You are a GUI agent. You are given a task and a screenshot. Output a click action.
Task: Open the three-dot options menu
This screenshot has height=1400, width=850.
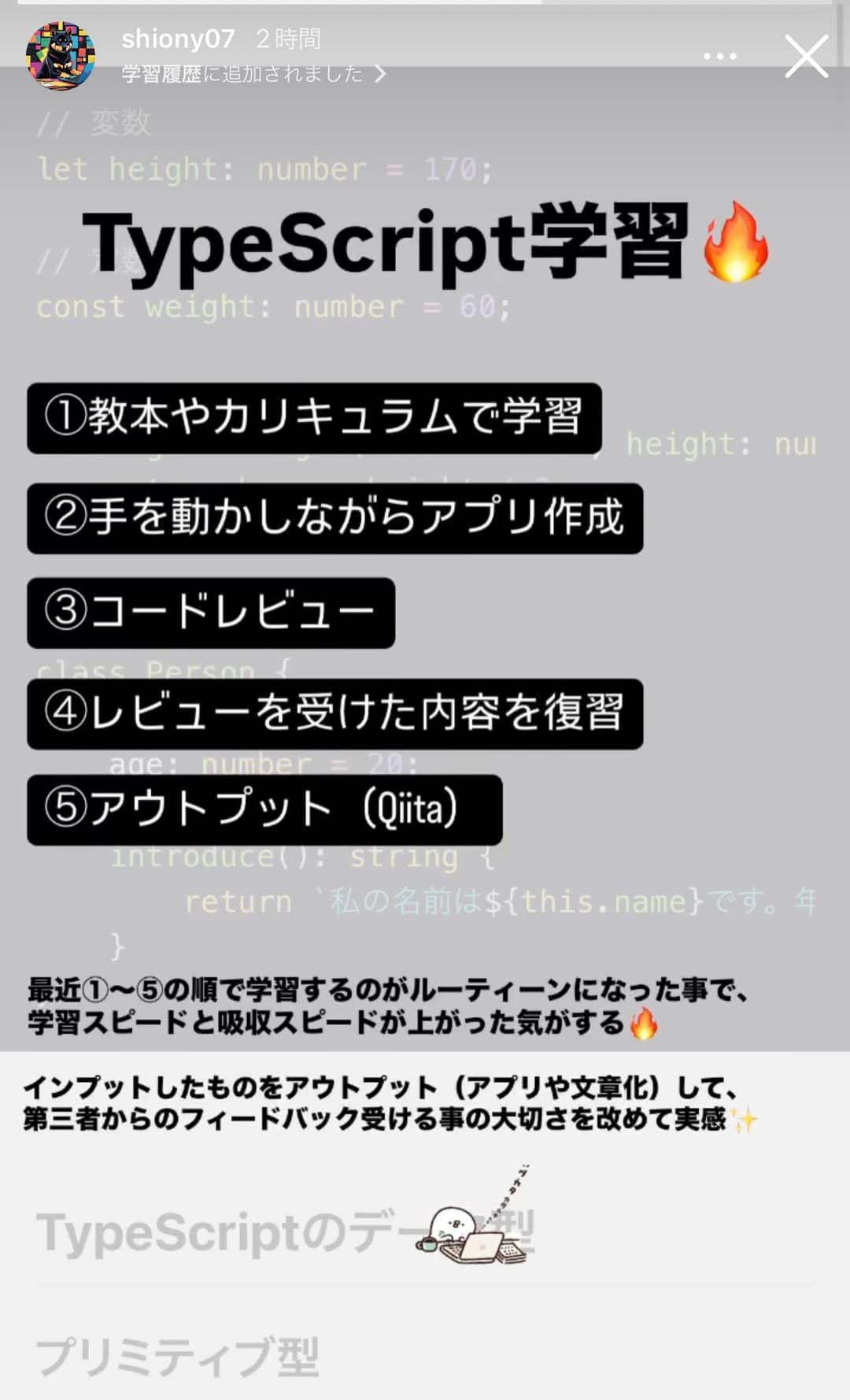click(719, 57)
